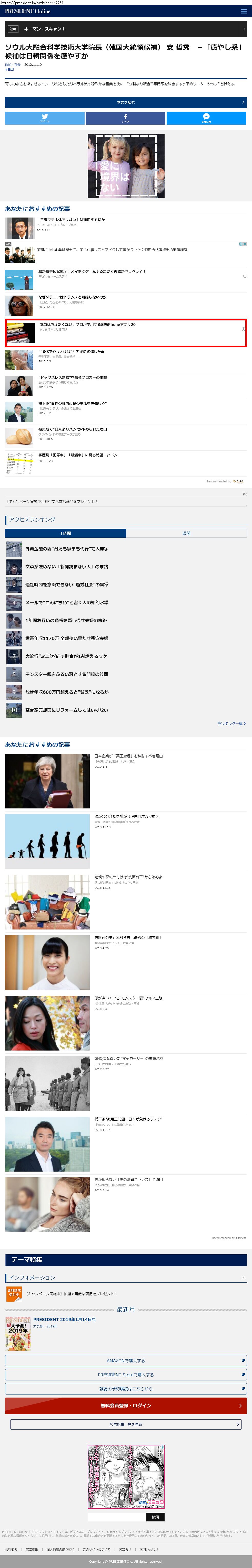Viewport: 252px width, 1568px height.
Task: Open 広告記事一覧を見る
Action: tap(126, 1424)
